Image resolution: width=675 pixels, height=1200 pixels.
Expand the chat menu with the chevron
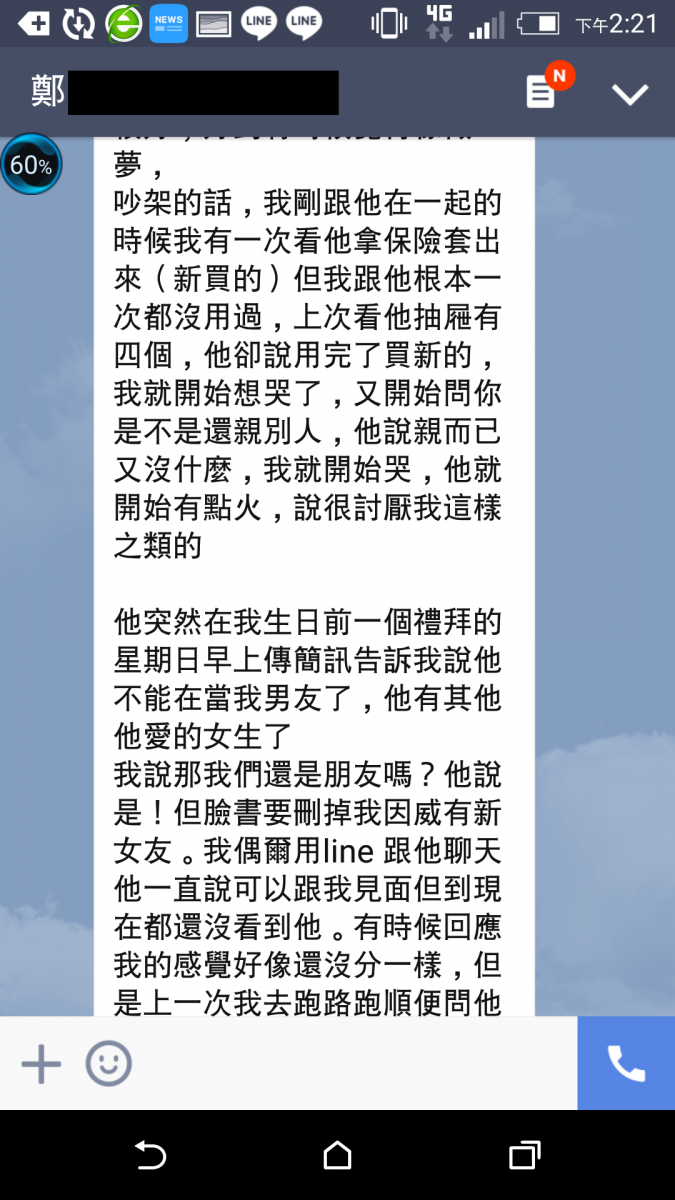tap(630, 94)
